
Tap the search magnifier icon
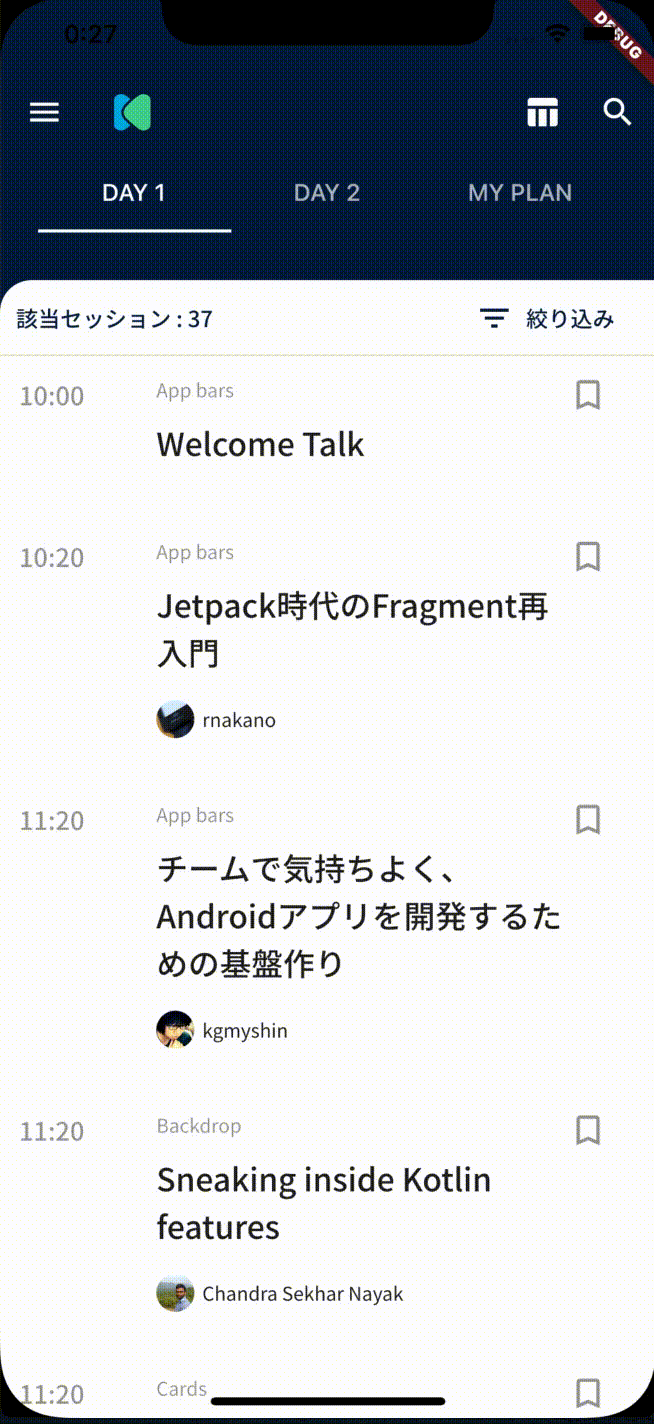[618, 112]
